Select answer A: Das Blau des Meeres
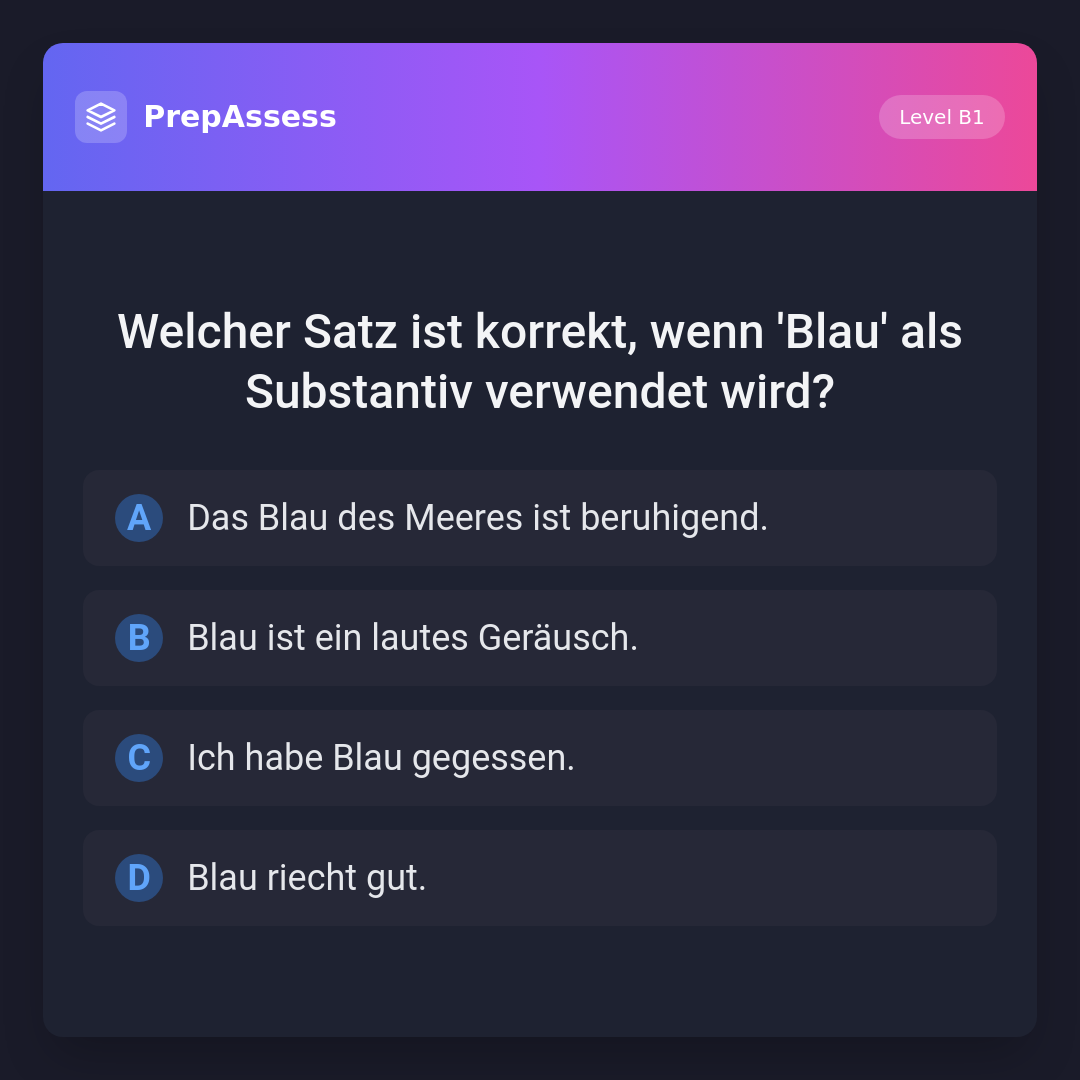Screen dimensions: 1080x1080 (540, 518)
